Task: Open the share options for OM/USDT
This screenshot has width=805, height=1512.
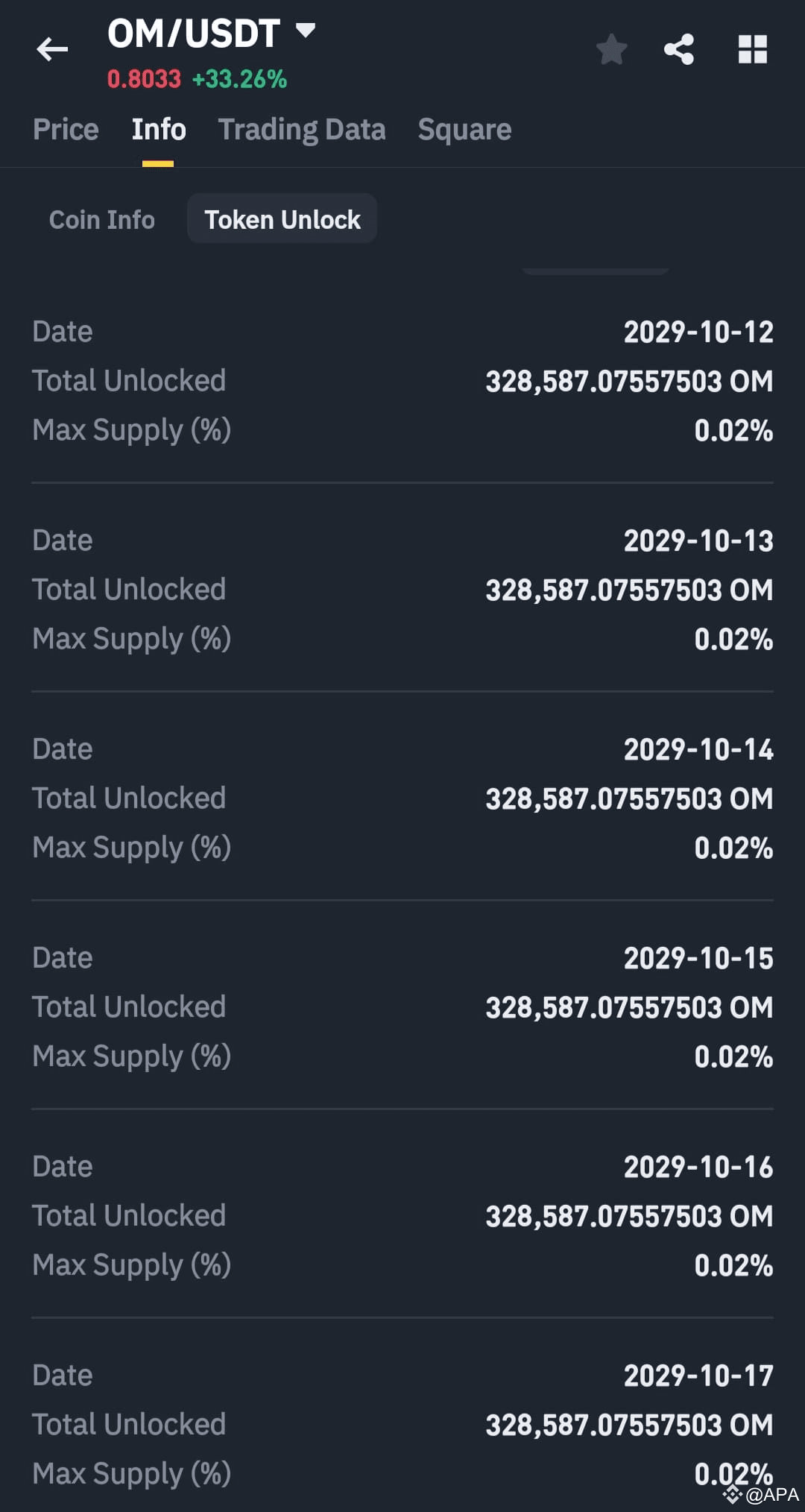Action: click(680, 49)
